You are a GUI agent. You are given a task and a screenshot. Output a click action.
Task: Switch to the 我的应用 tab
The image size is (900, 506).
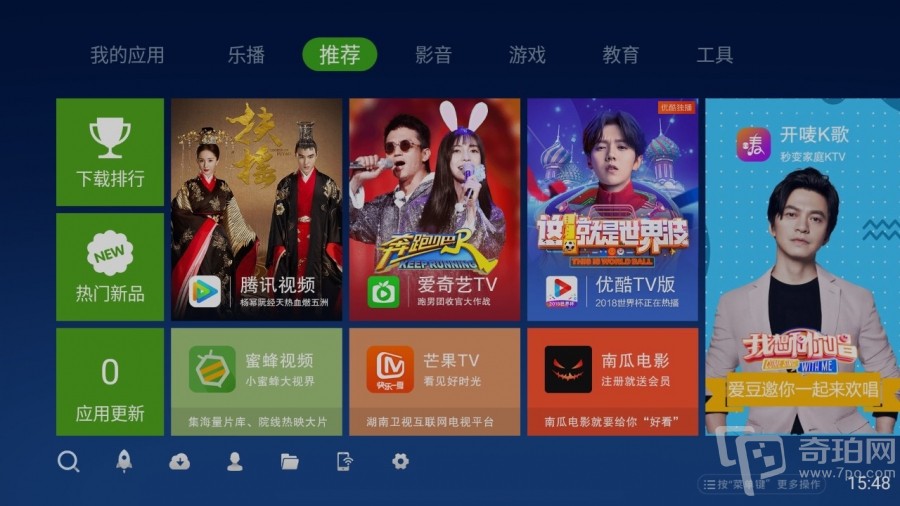(127, 55)
